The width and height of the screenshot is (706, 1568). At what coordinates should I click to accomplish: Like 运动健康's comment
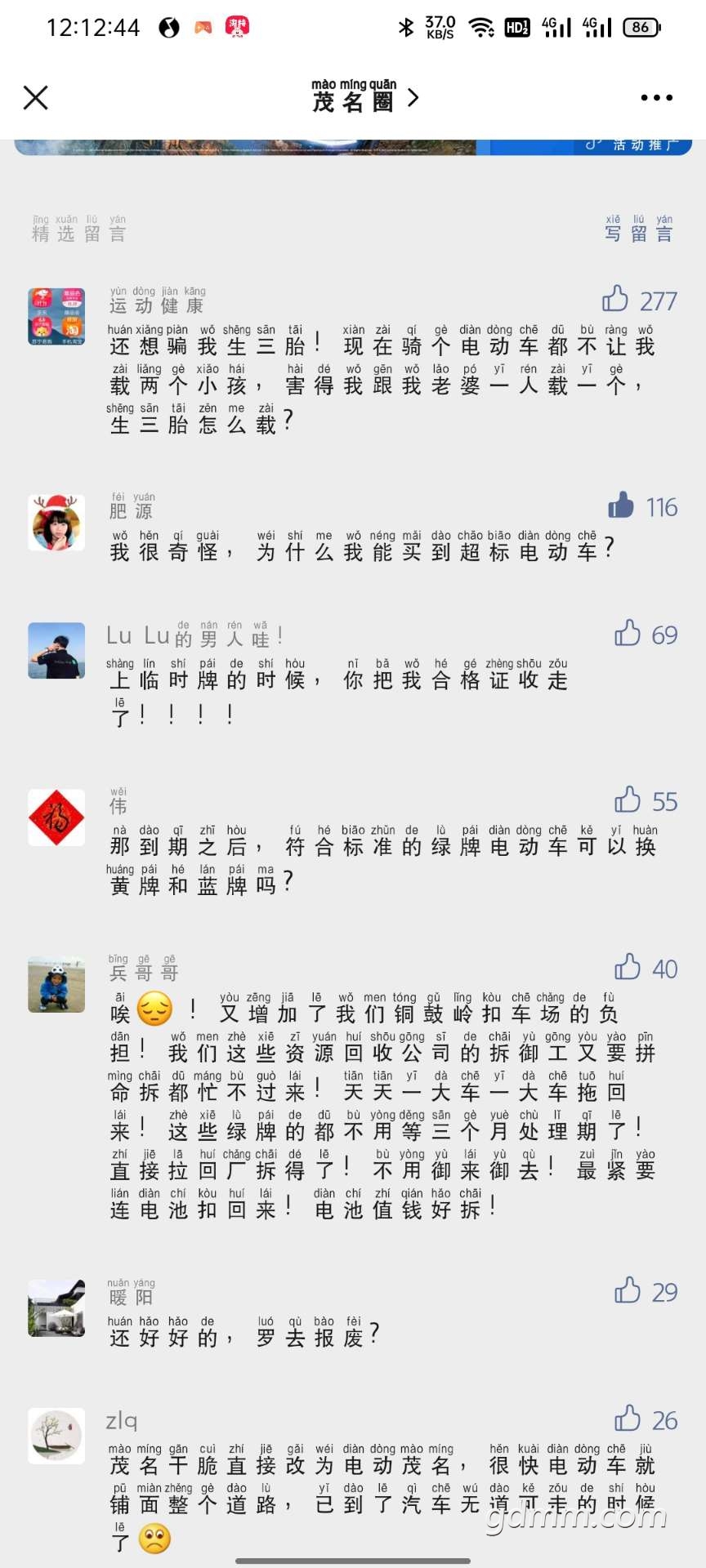coord(615,300)
